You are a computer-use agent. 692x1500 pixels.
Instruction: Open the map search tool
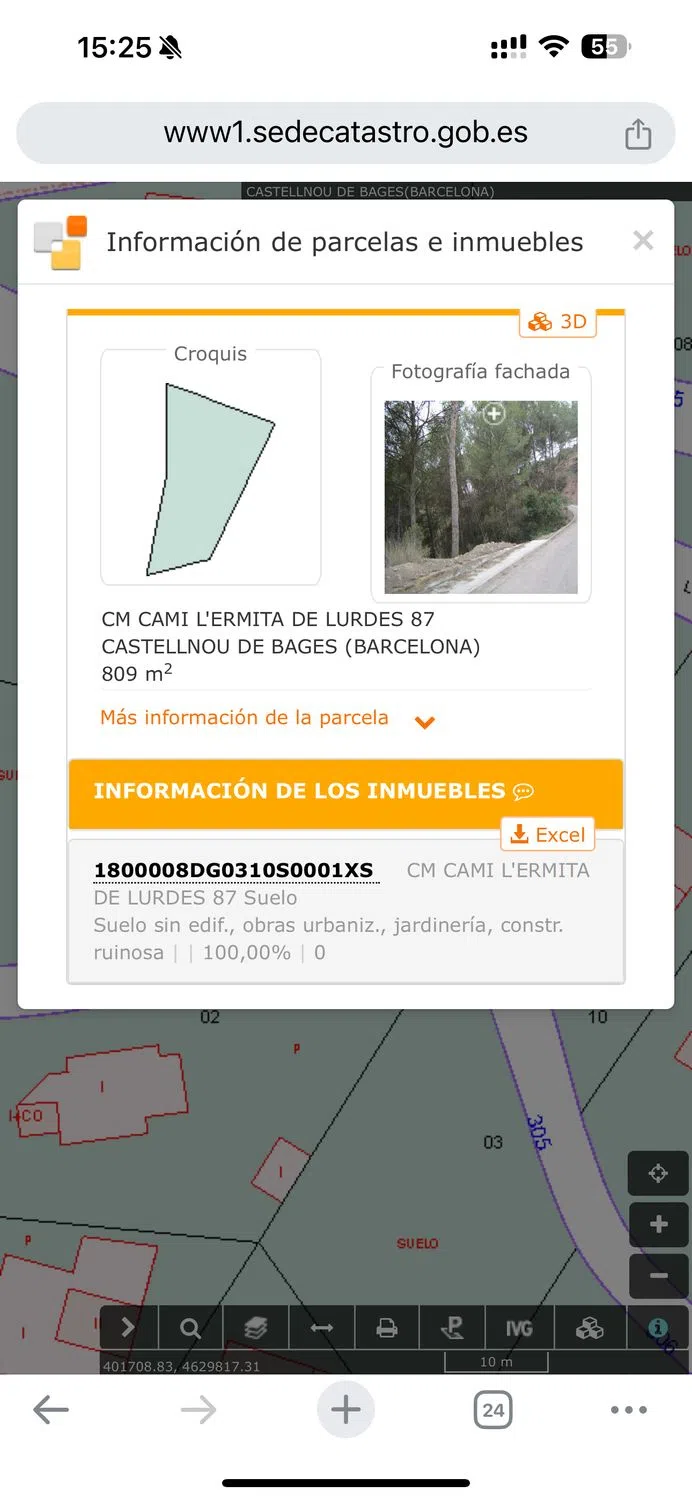[190, 1328]
